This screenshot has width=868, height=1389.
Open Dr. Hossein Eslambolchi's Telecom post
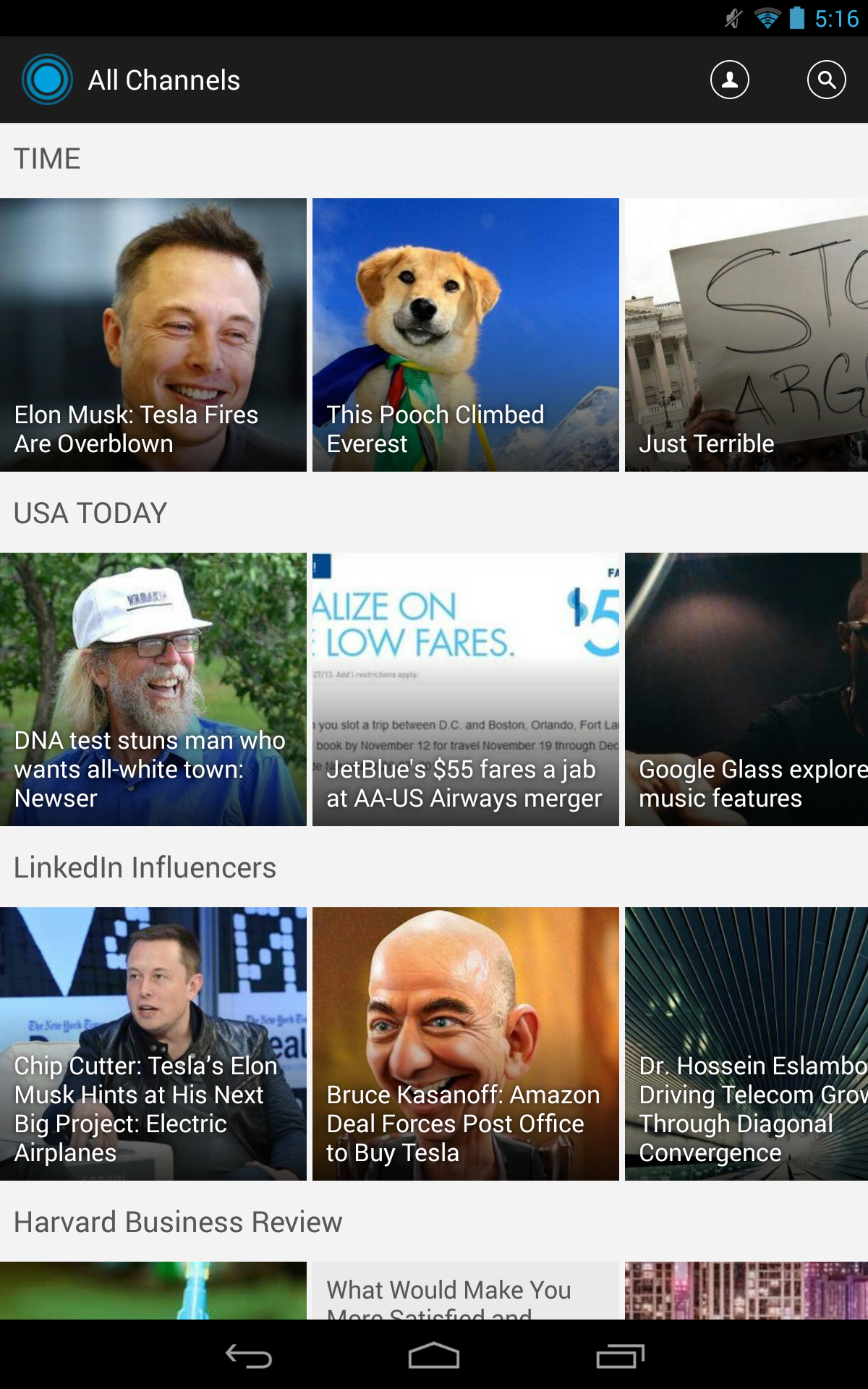coord(746,1044)
